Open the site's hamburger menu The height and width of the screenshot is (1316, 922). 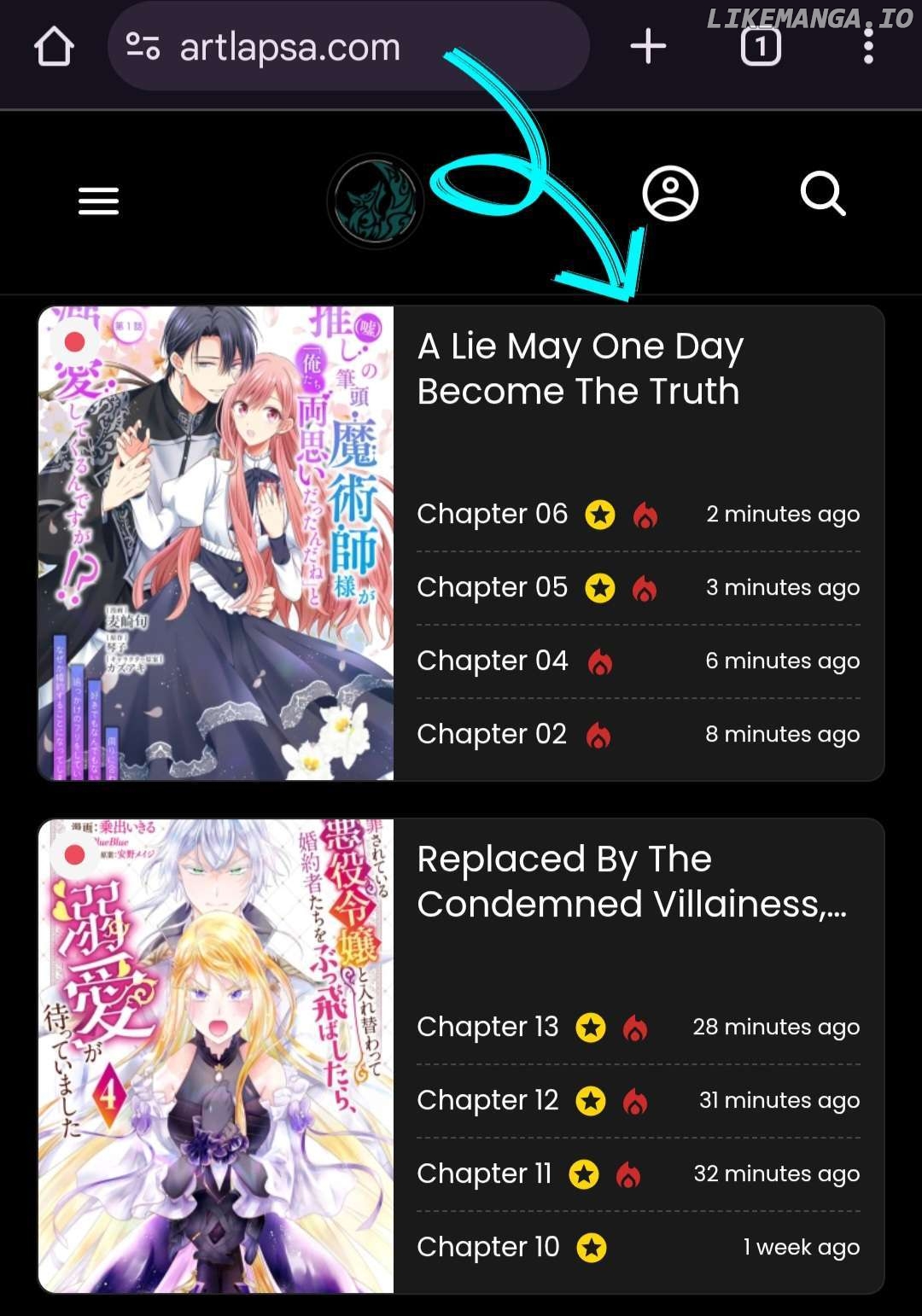[x=98, y=201]
